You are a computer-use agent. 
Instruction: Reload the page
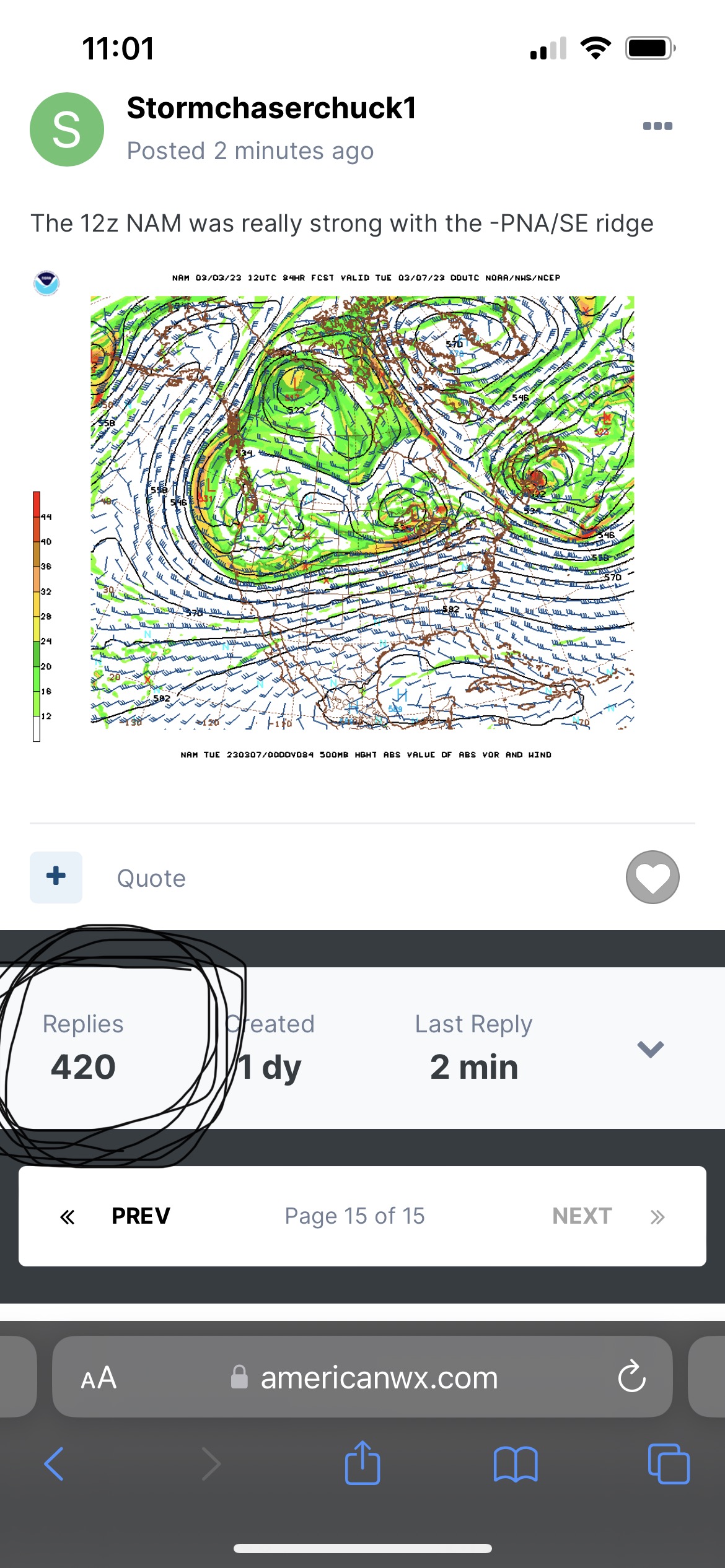point(632,1376)
